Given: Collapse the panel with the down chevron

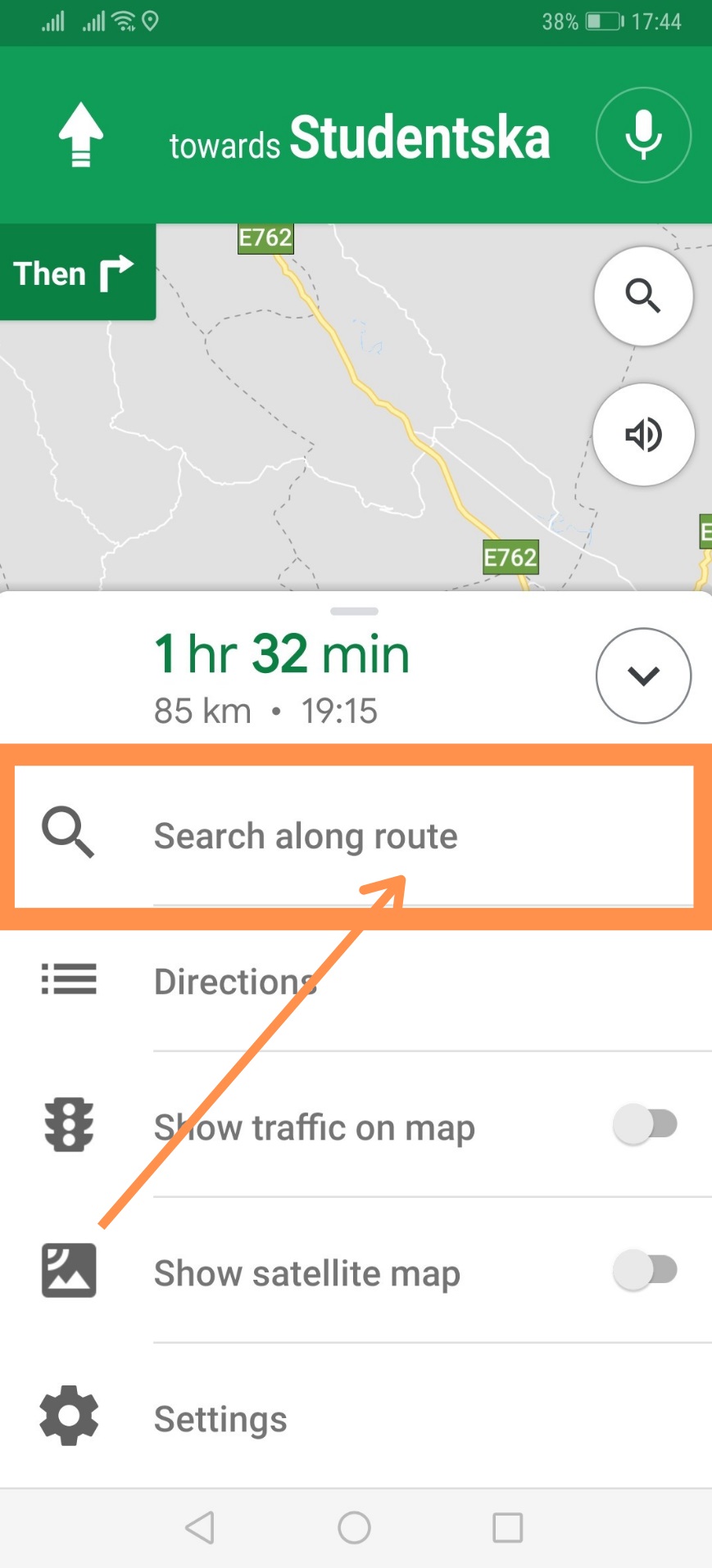Looking at the screenshot, I should 643,676.
